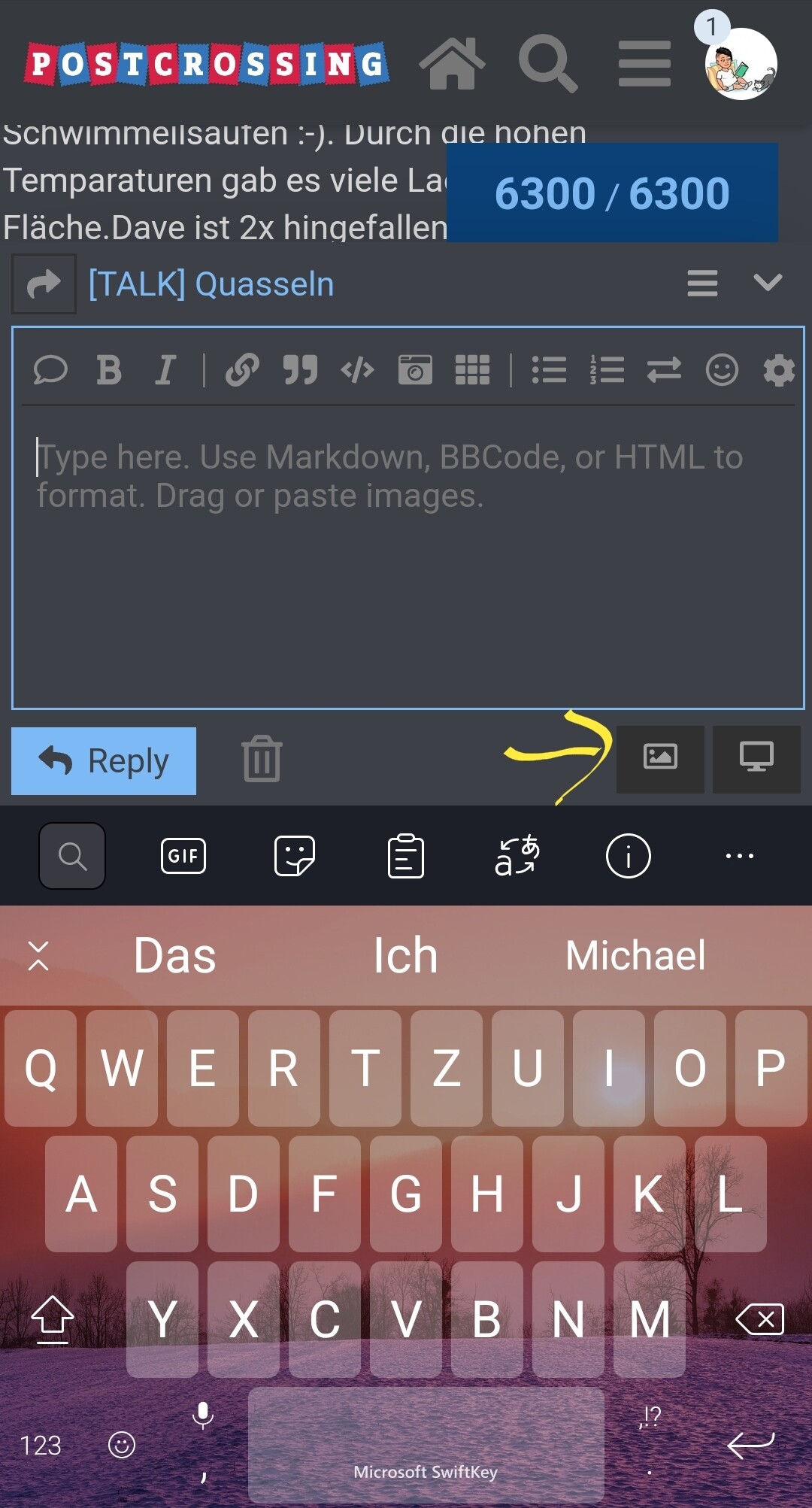The width and height of the screenshot is (812, 1508).
Task: Collapse the composer with the chevron
Action: click(768, 283)
